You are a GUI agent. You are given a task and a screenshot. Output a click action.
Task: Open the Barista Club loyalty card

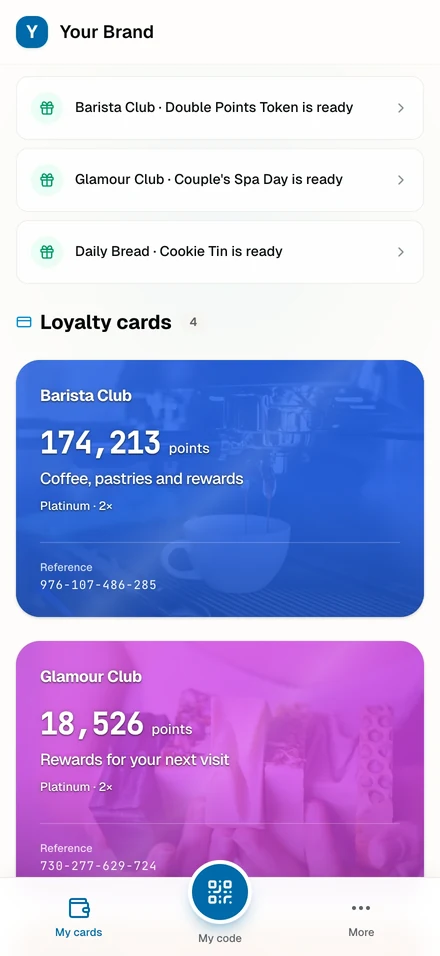[219, 488]
